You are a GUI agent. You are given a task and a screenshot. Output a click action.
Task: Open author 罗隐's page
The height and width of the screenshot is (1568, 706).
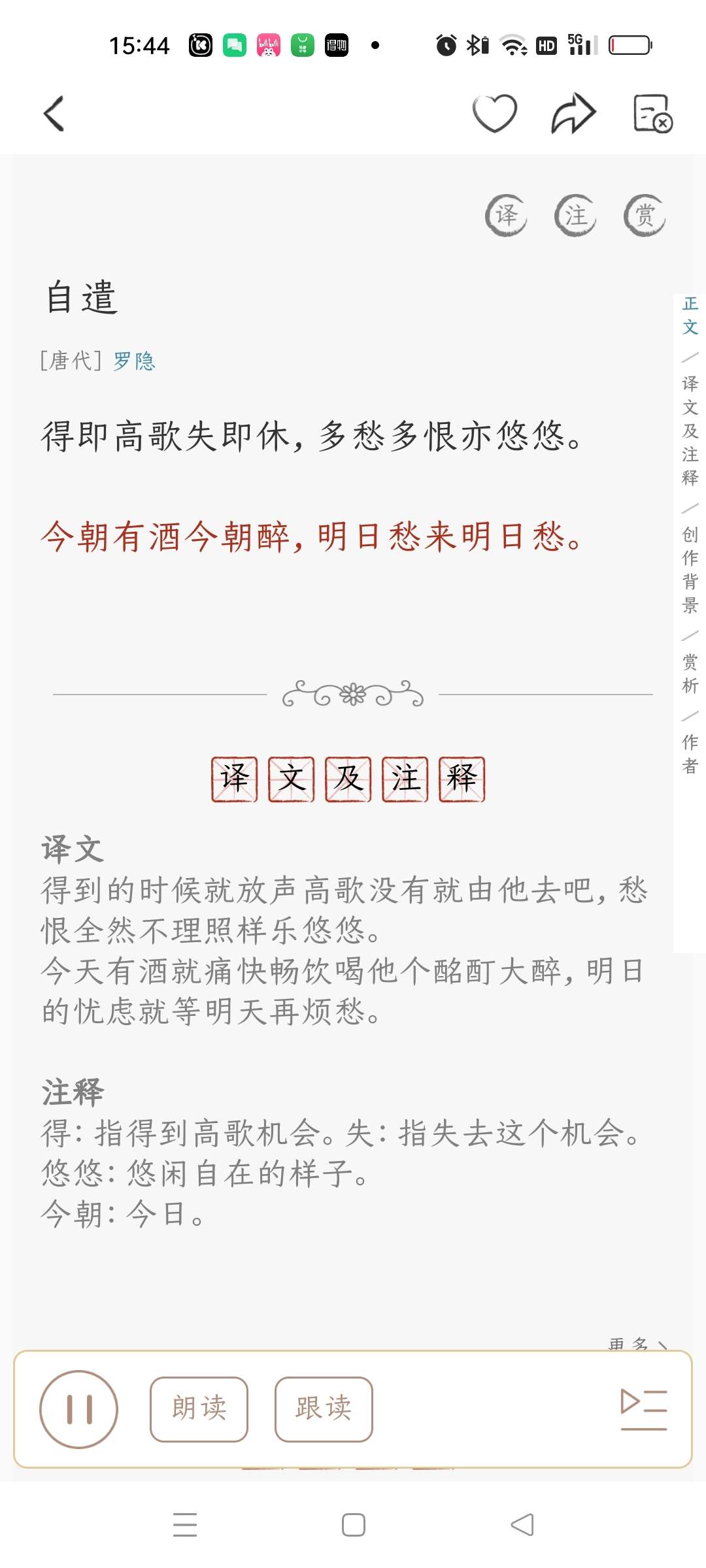tap(134, 361)
